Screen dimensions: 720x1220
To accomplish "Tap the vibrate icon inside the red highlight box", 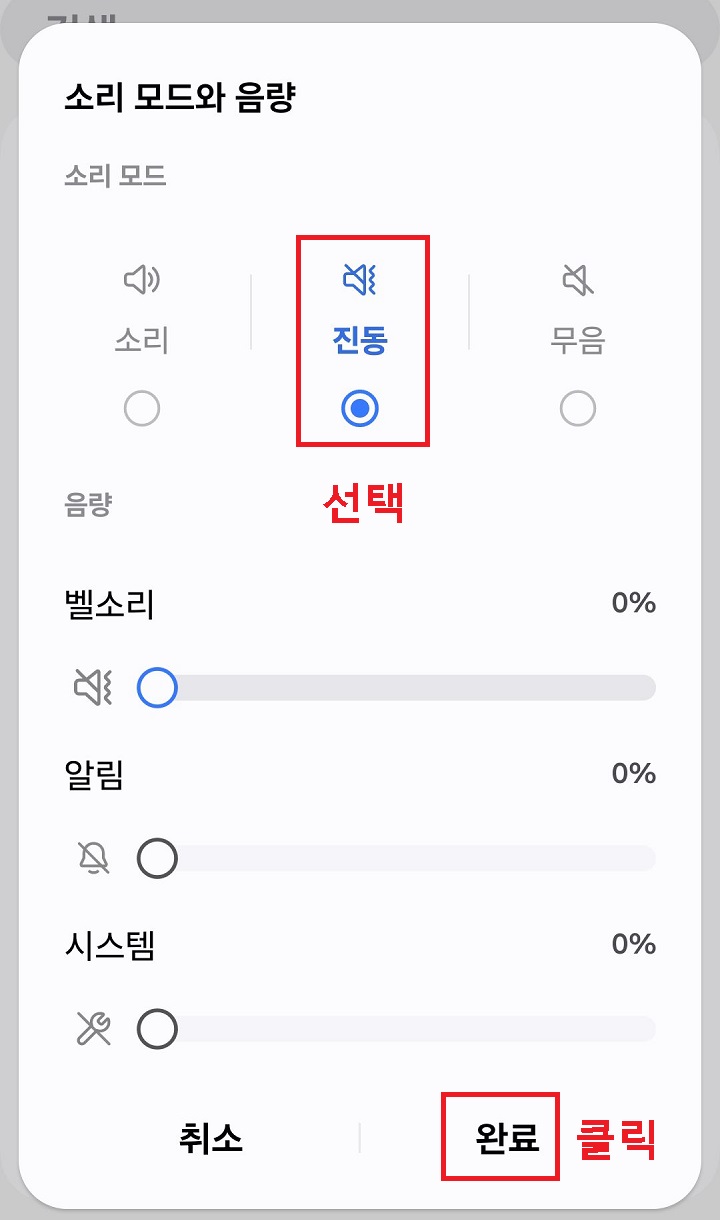I will tap(360, 281).
